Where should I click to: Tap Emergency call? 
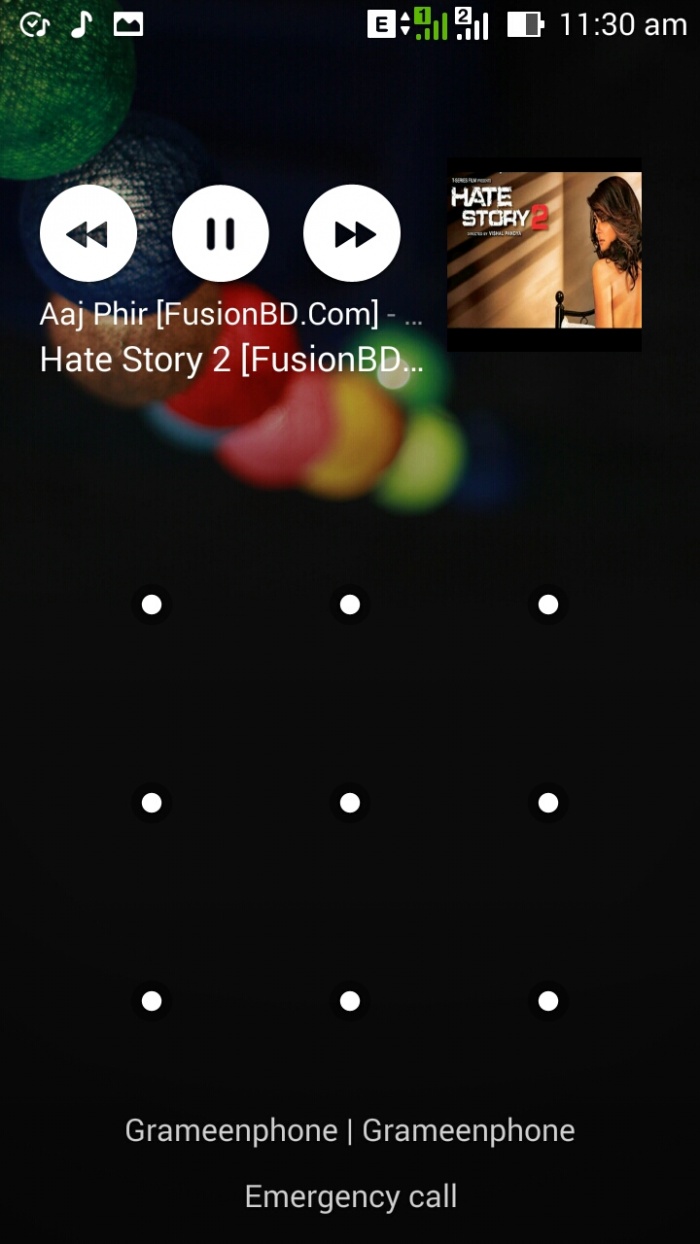click(350, 1196)
